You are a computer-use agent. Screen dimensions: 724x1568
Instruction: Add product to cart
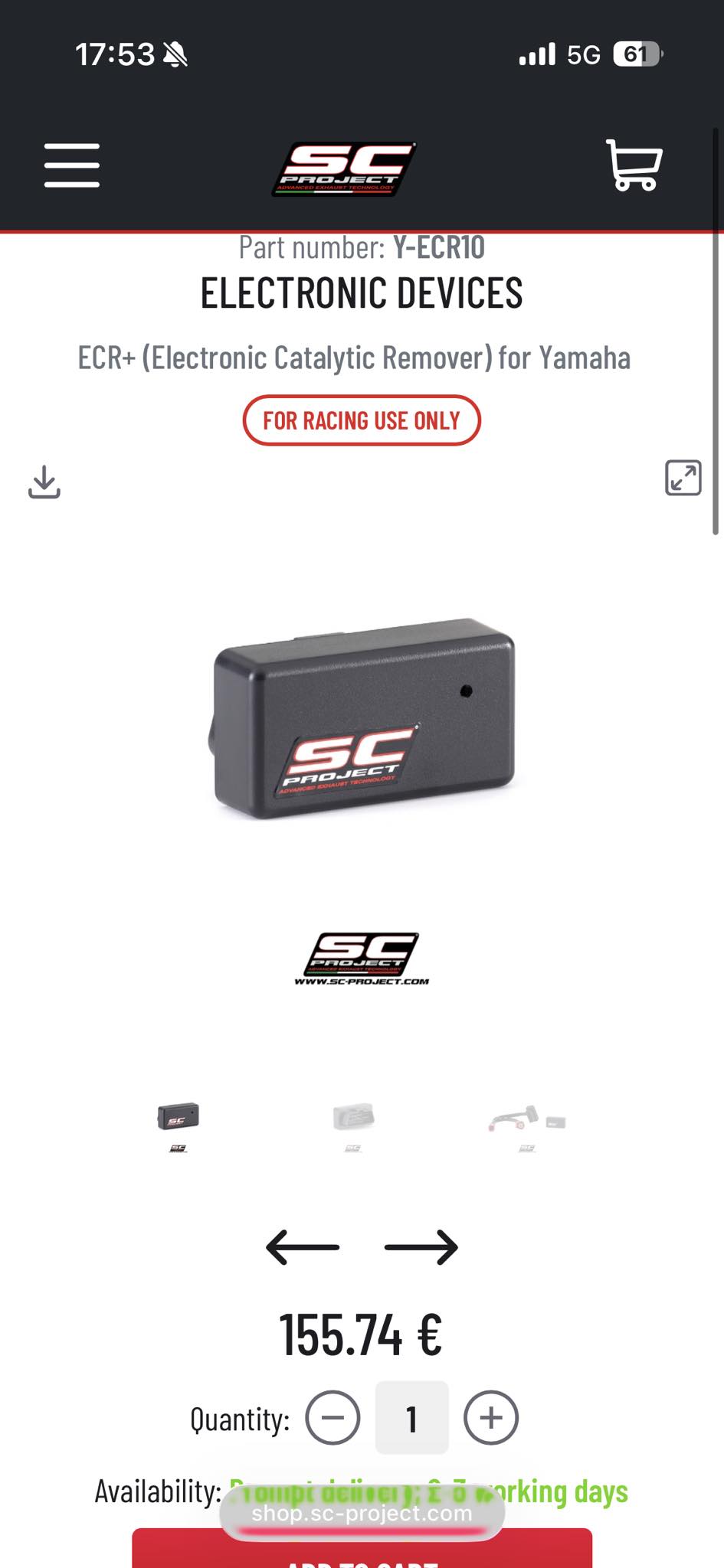362,1548
